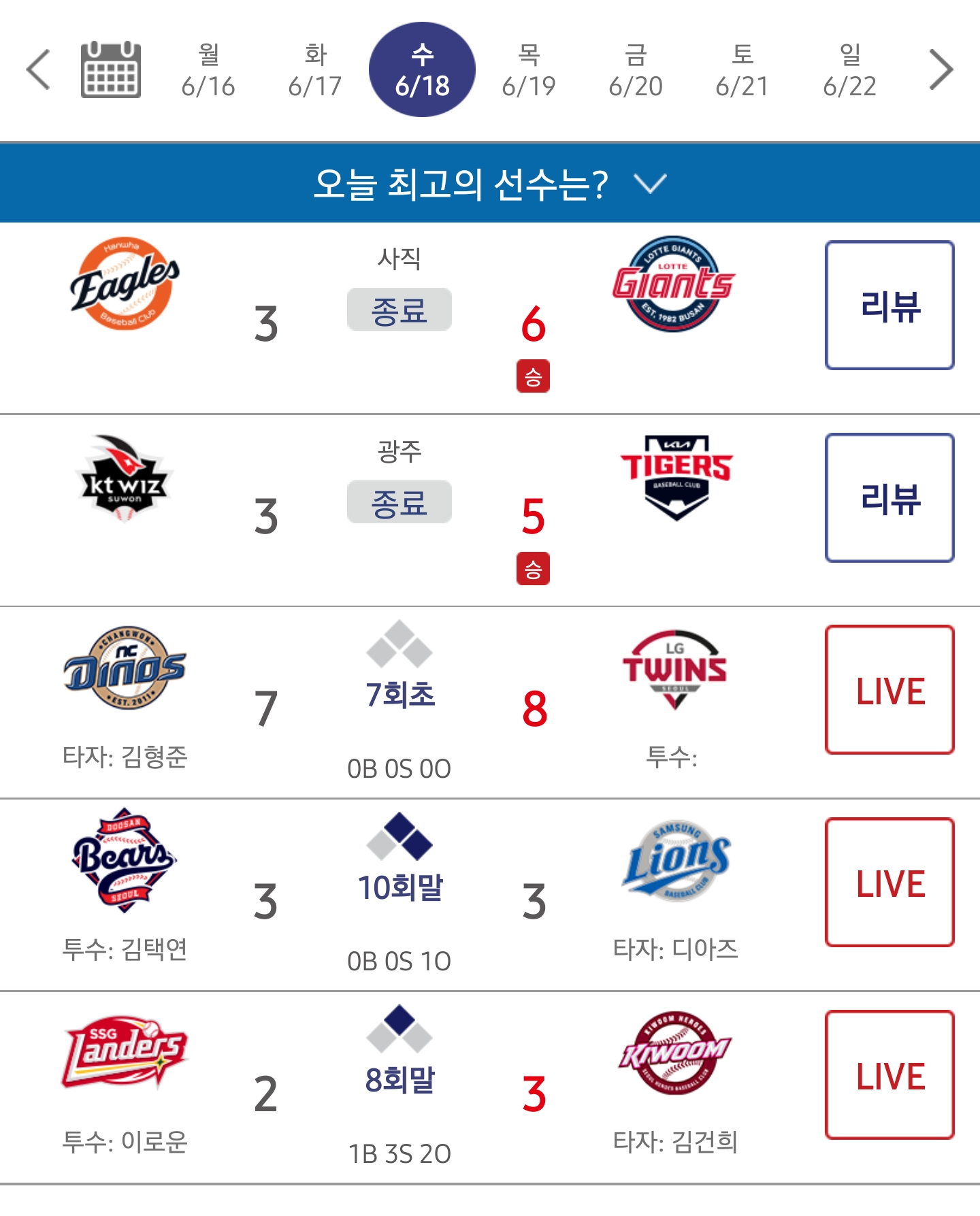Watch LIVE for Dinos vs Twins game
Viewport: 980px width, 1216px height.
pos(889,690)
